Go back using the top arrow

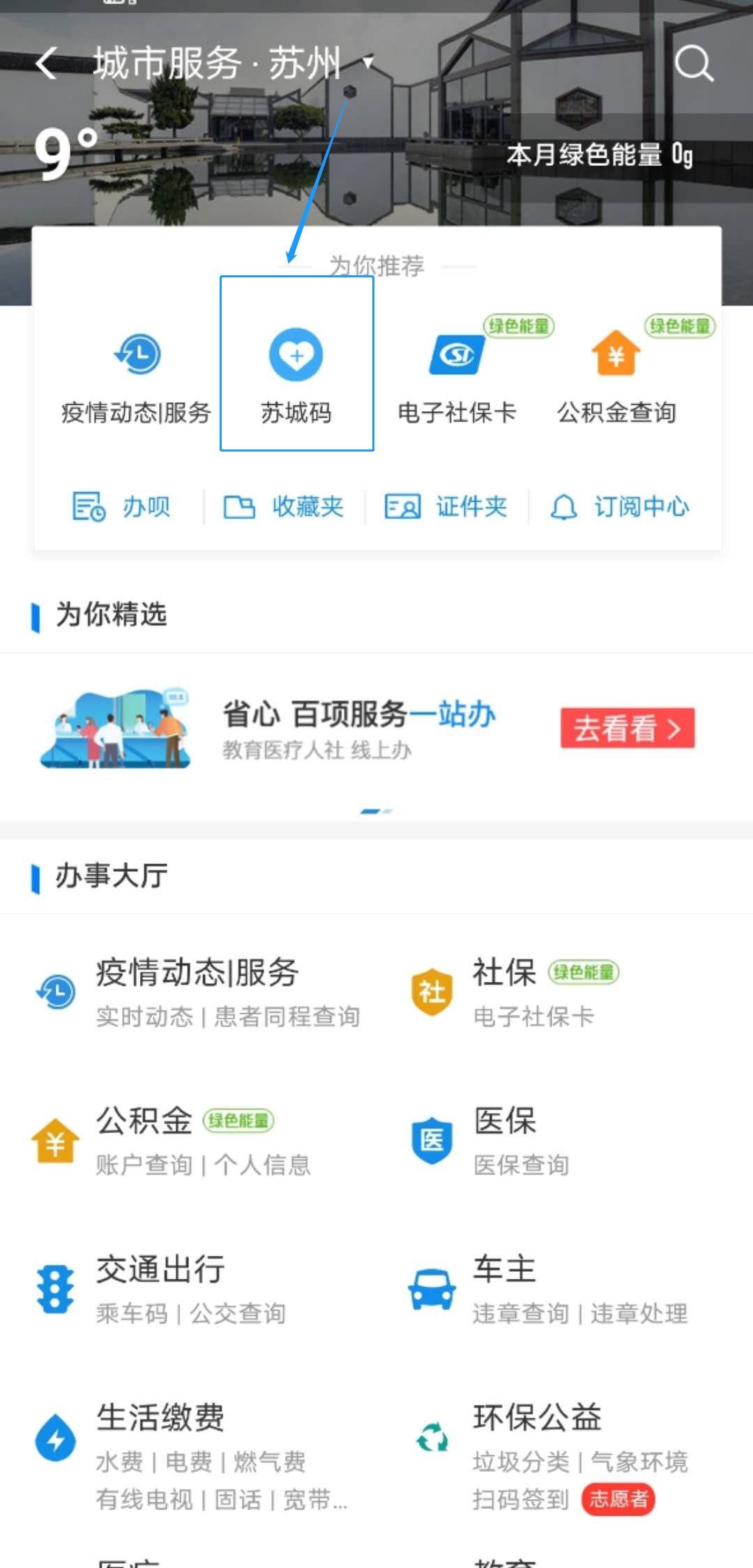(x=47, y=63)
